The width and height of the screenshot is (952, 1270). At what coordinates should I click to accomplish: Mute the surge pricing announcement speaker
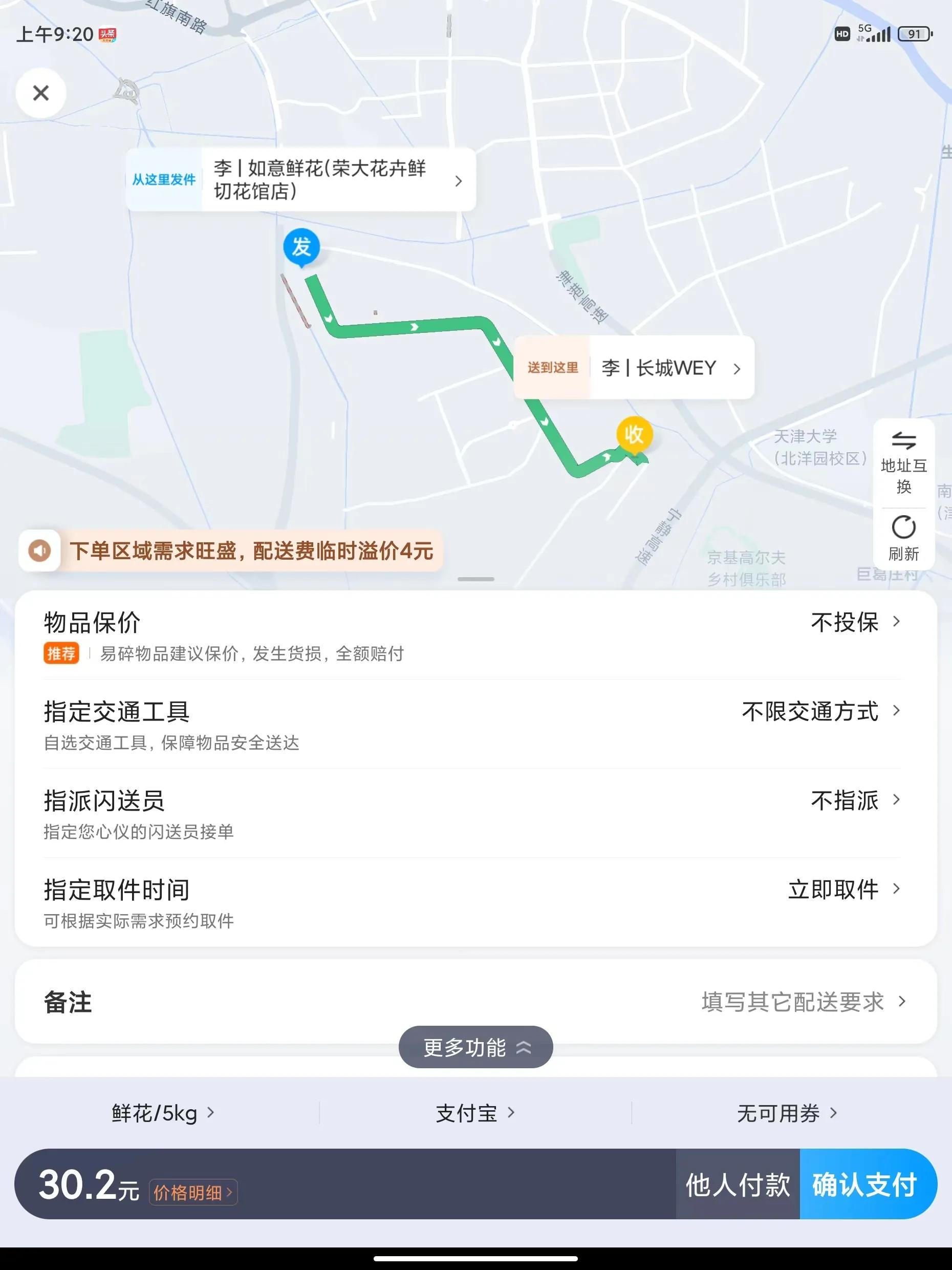[39, 549]
